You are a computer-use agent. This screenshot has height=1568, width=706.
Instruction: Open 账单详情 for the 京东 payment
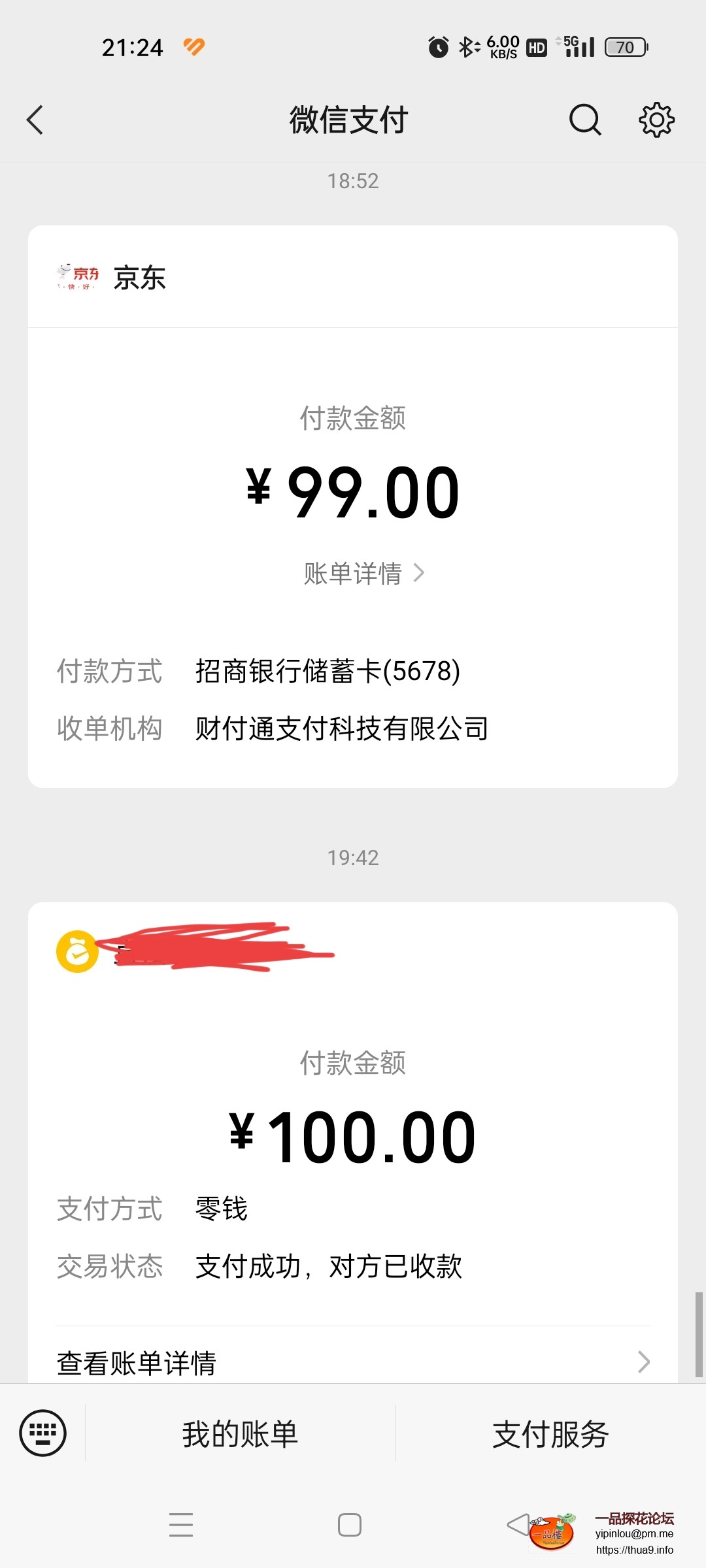point(363,574)
